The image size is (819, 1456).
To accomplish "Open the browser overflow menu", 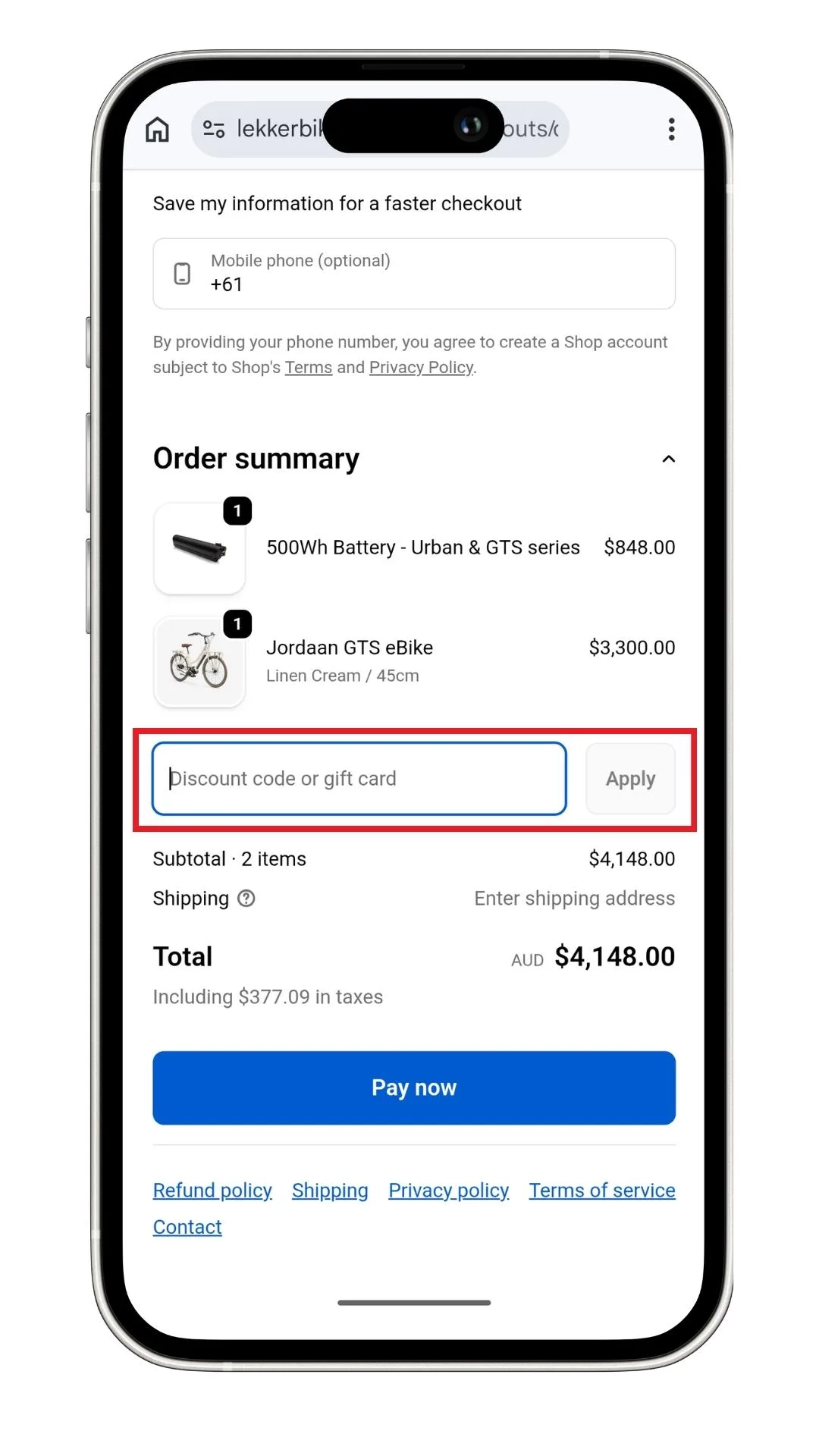I will 671,130.
